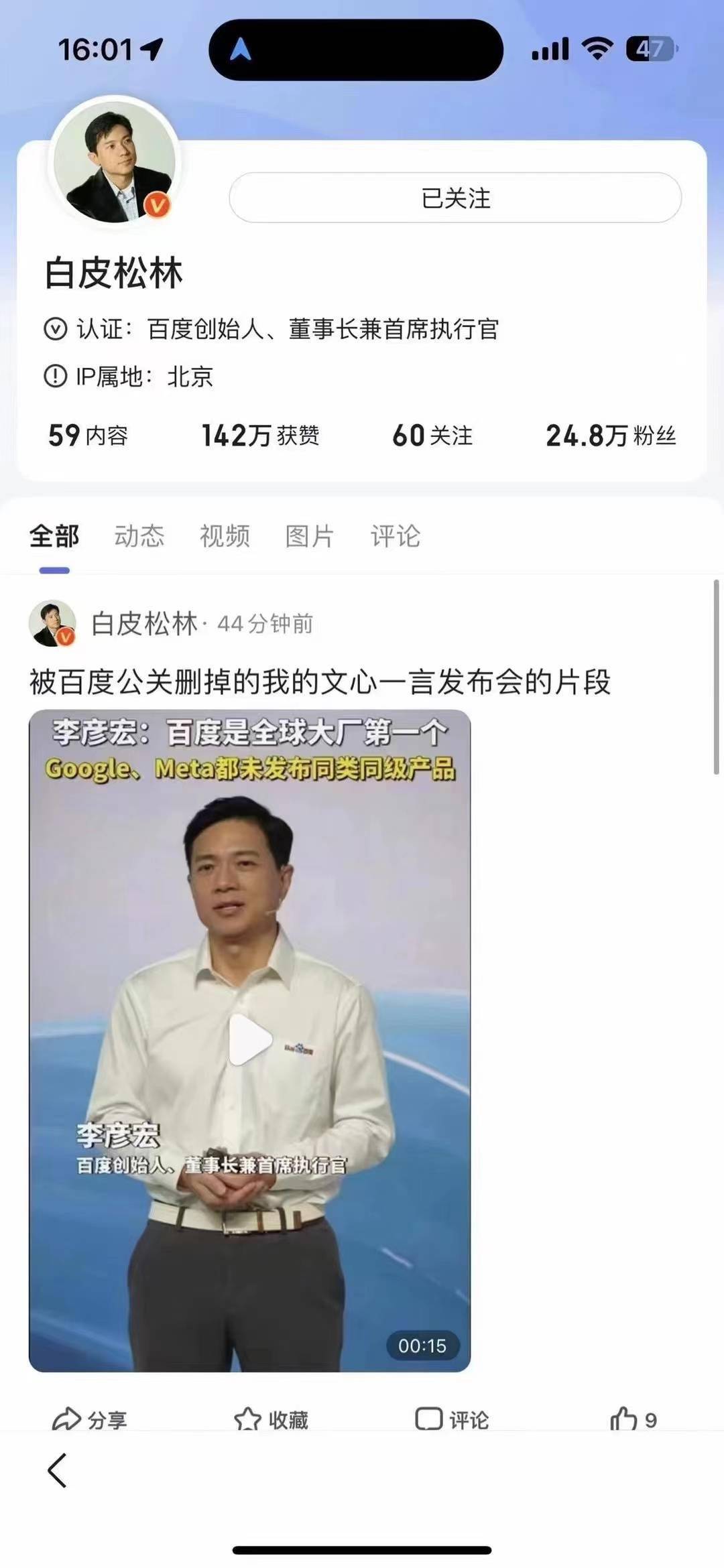Like the post with thumbs-up
Image resolution: width=724 pixels, height=1568 pixels.
[x=632, y=1419]
